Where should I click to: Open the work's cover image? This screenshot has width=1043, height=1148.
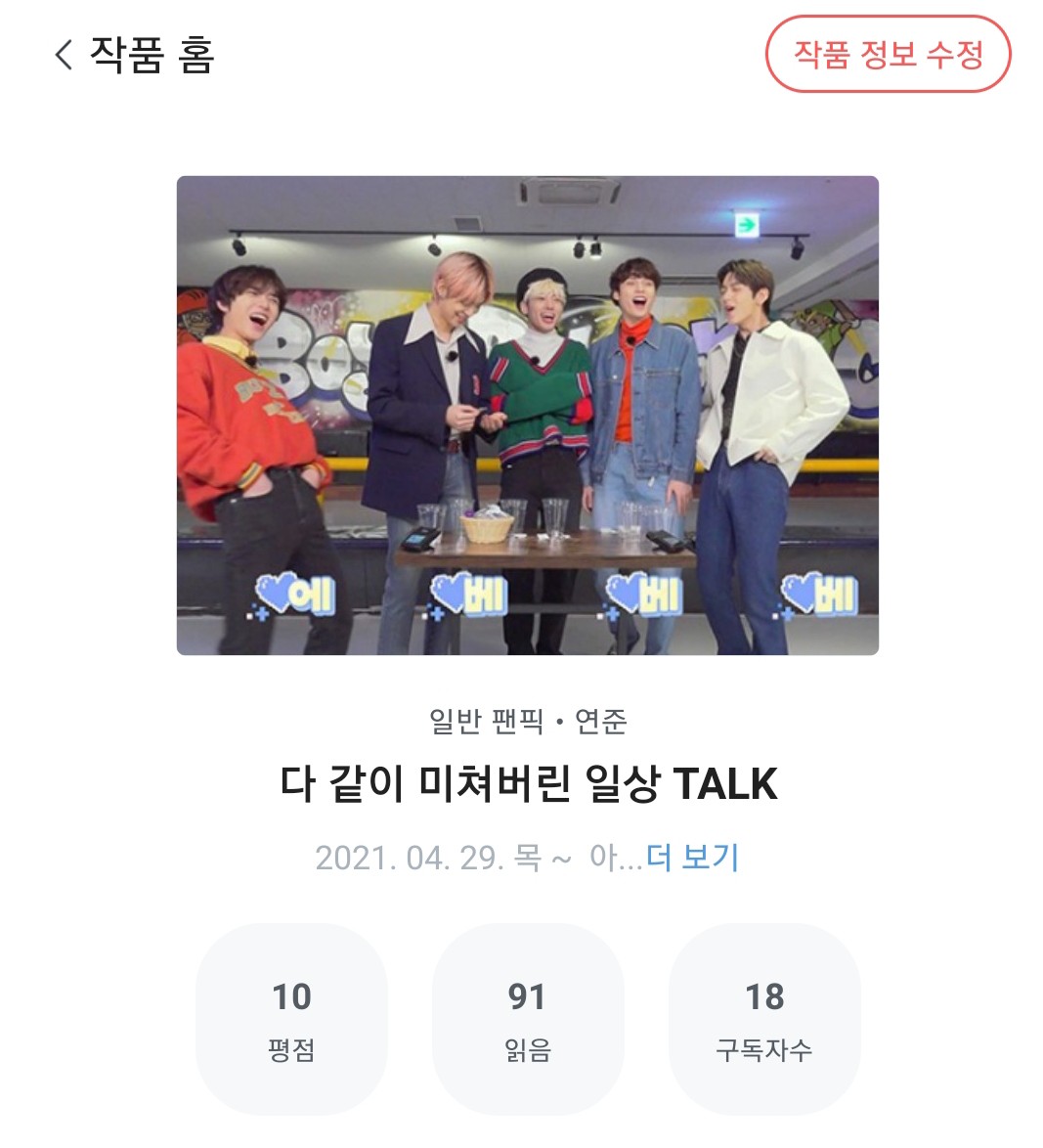click(527, 415)
